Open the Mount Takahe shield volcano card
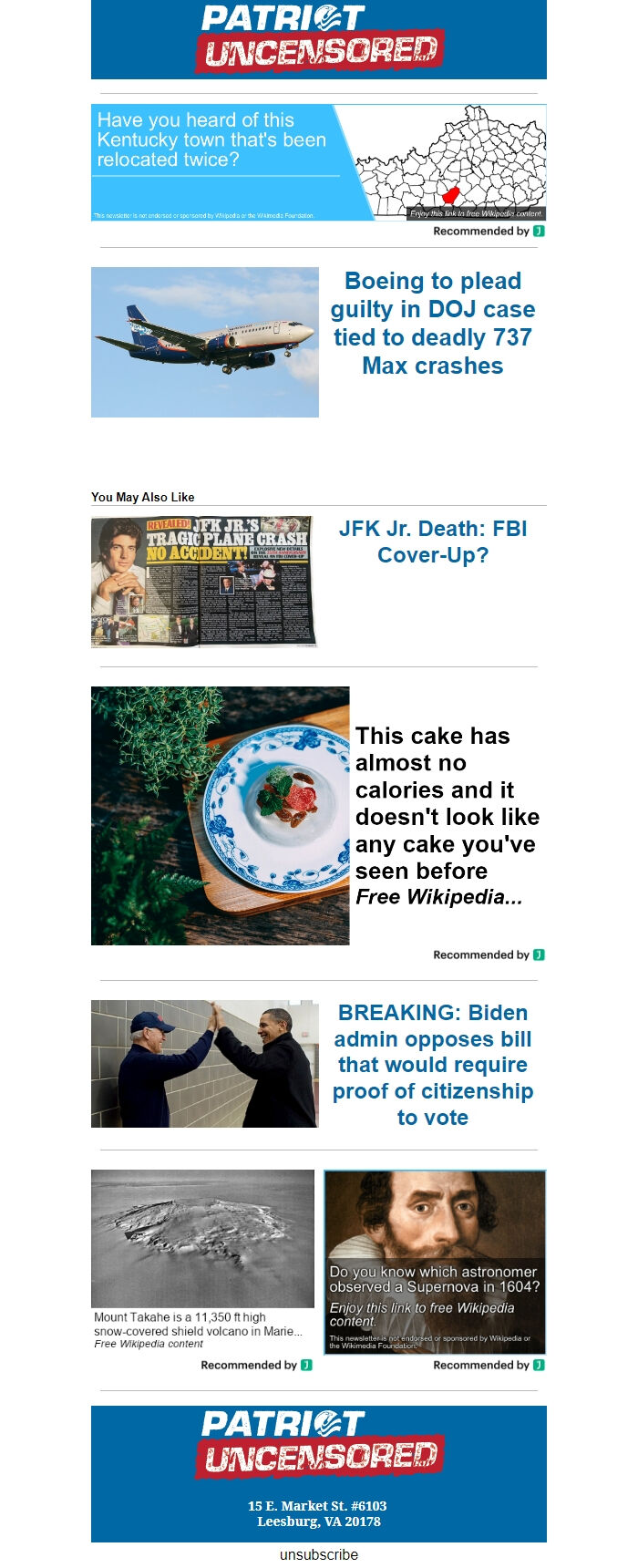 point(202,1258)
